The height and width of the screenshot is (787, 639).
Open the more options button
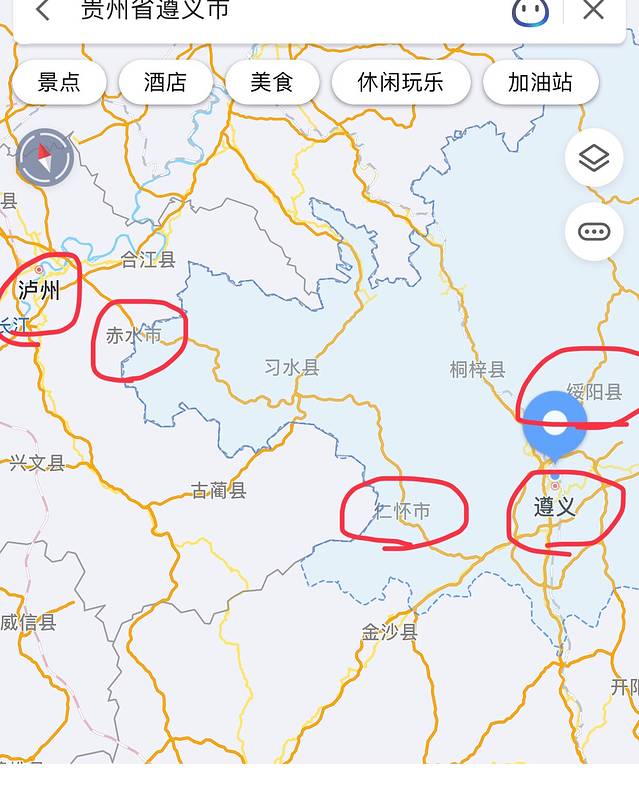pos(594,232)
